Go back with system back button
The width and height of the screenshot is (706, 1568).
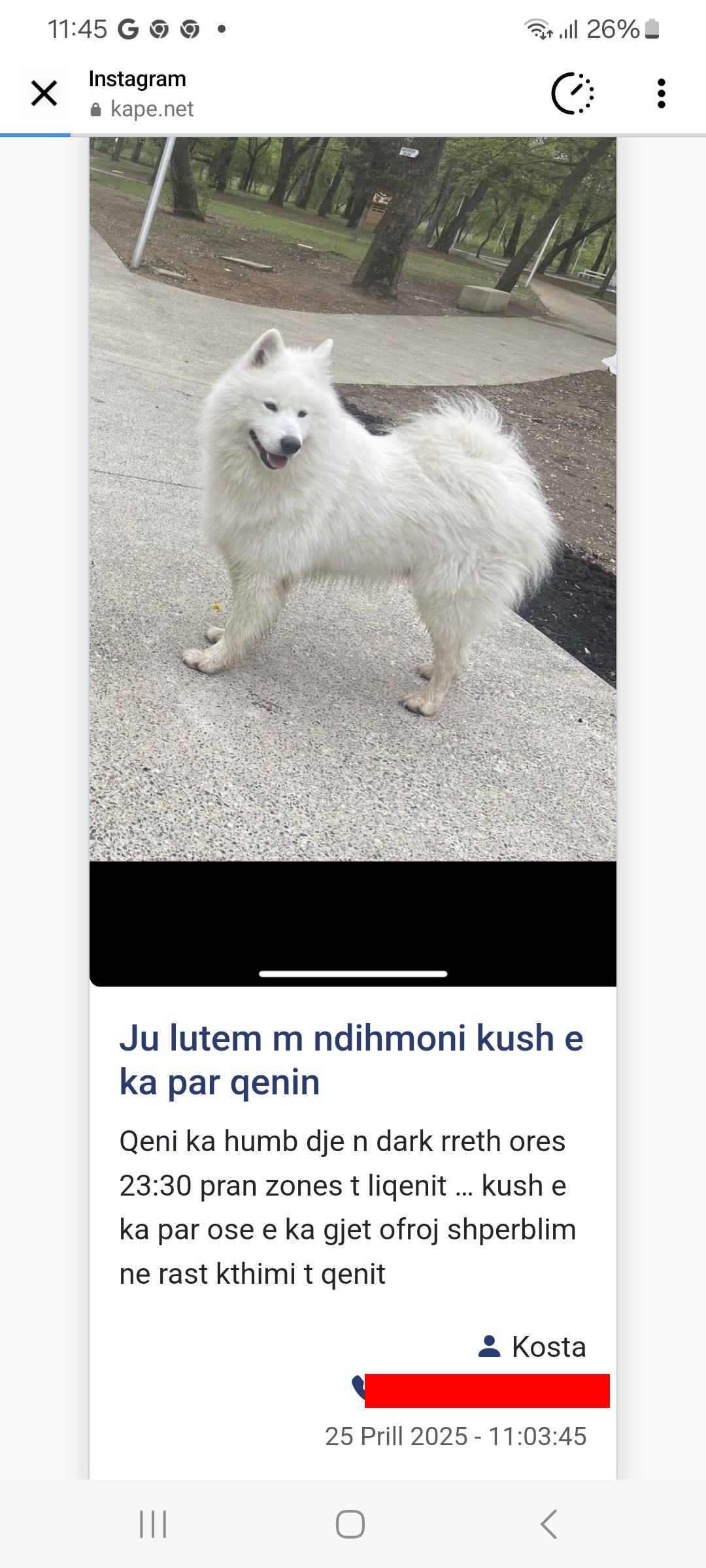tap(549, 1524)
